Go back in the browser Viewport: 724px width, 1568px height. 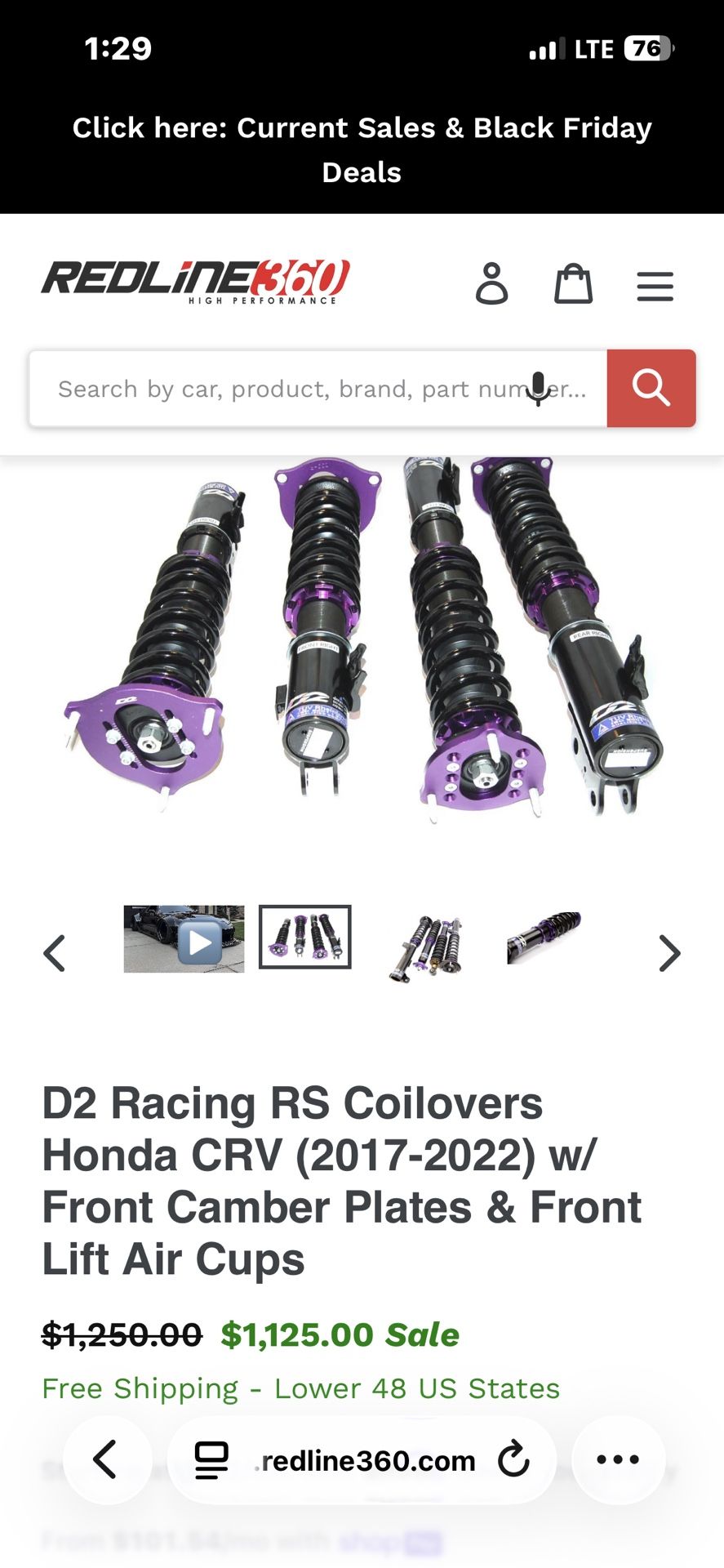(107, 1459)
